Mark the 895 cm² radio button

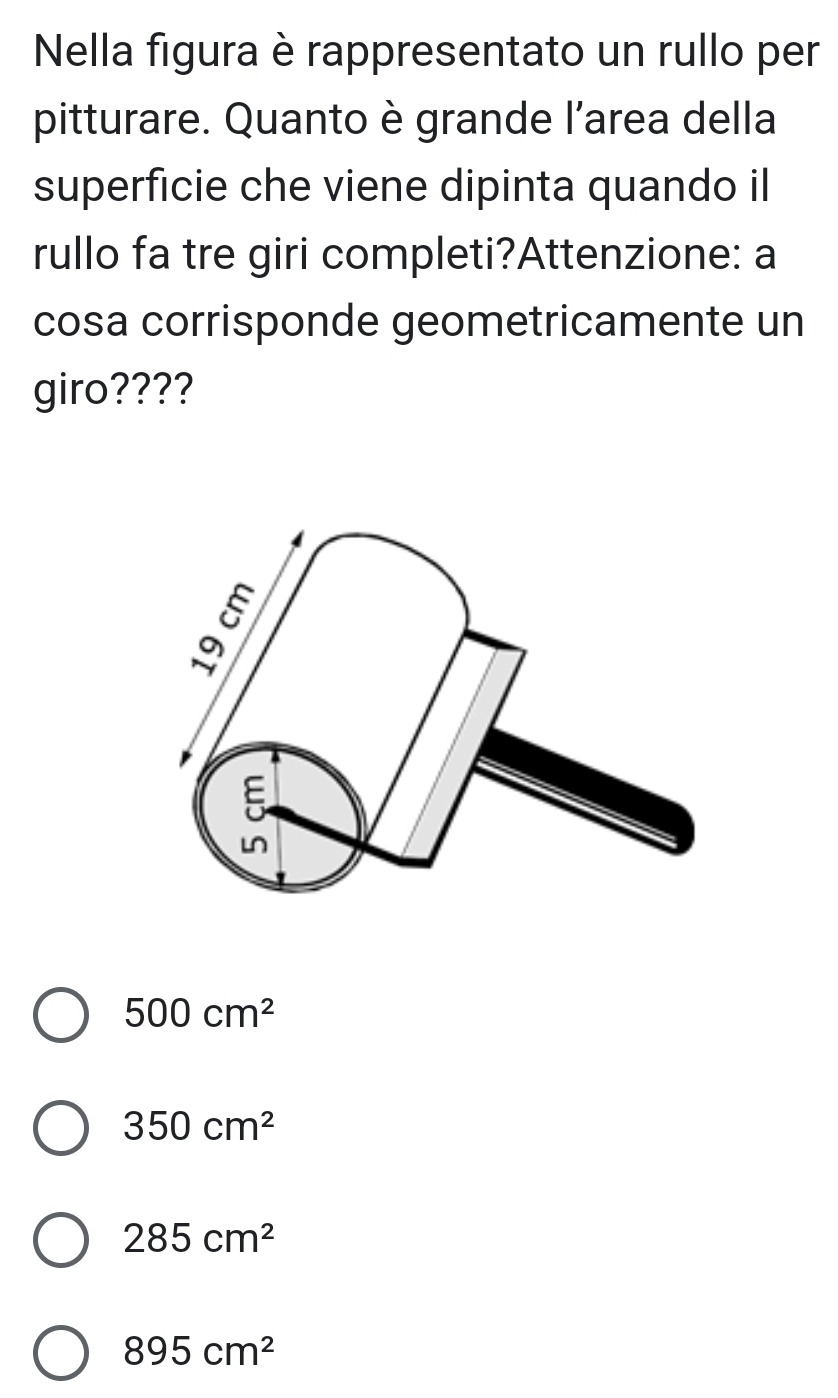point(61,1353)
